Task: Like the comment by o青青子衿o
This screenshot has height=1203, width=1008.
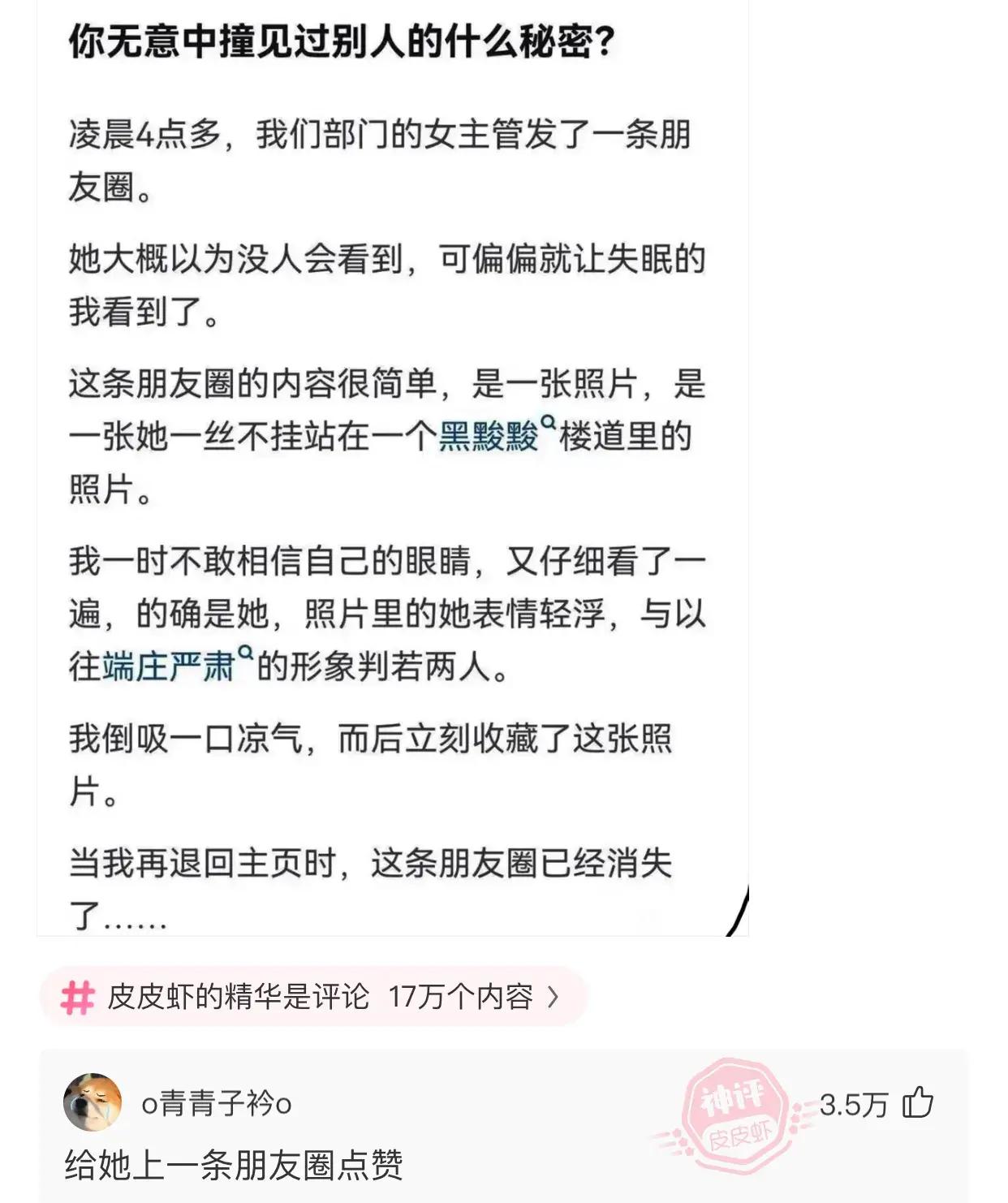Action: (918, 1103)
